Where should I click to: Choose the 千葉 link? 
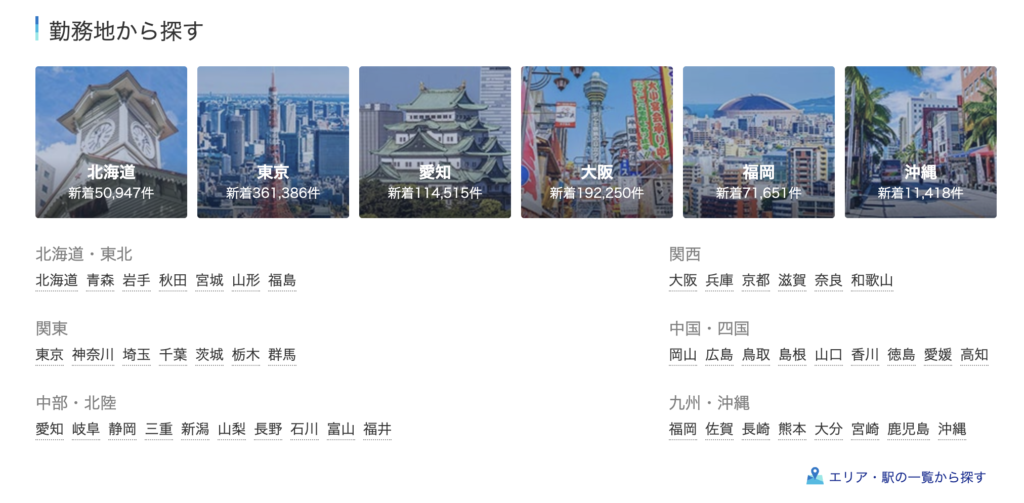pyautogui.click(x=173, y=355)
